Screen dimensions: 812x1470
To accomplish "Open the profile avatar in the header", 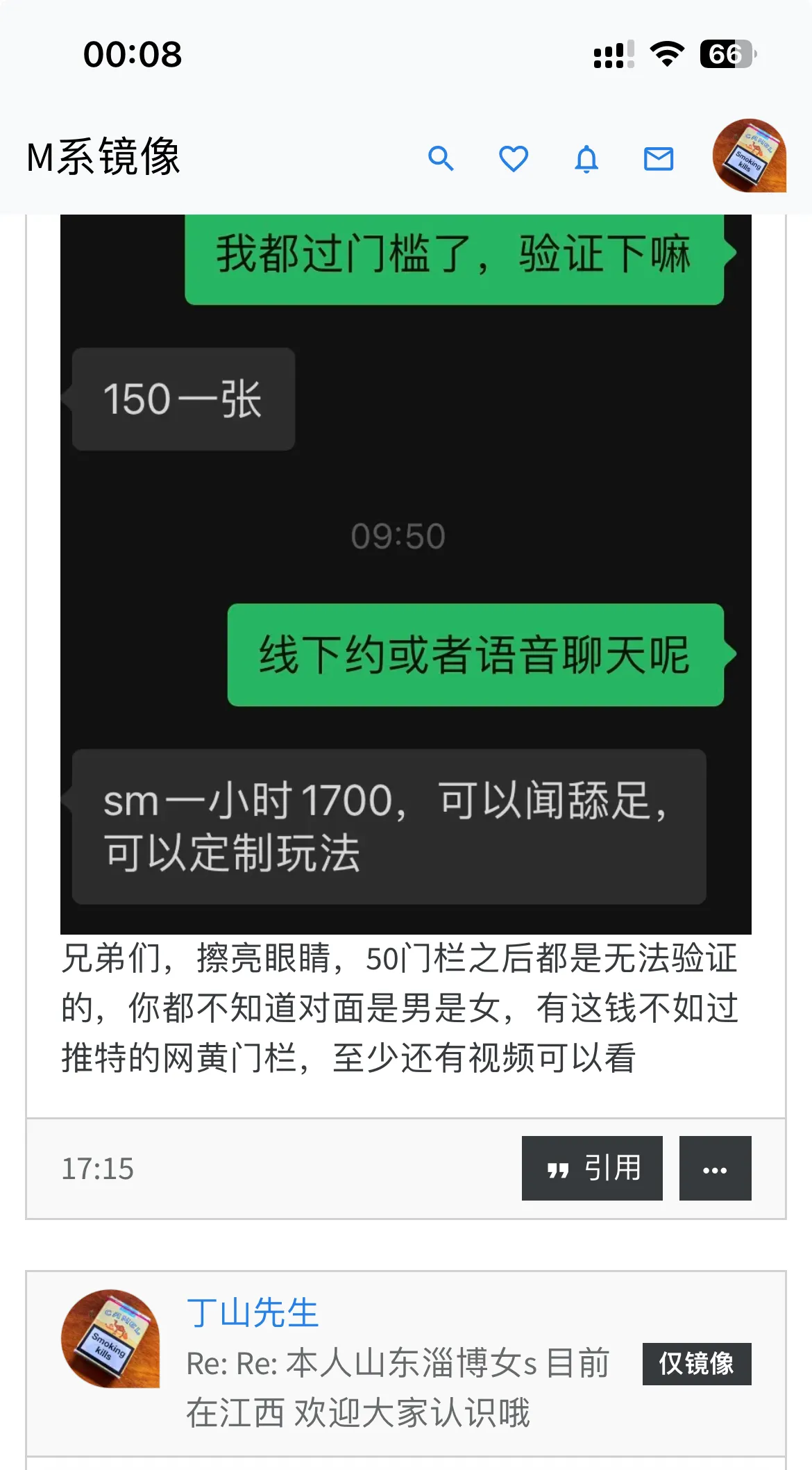I will (x=749, y=156).
